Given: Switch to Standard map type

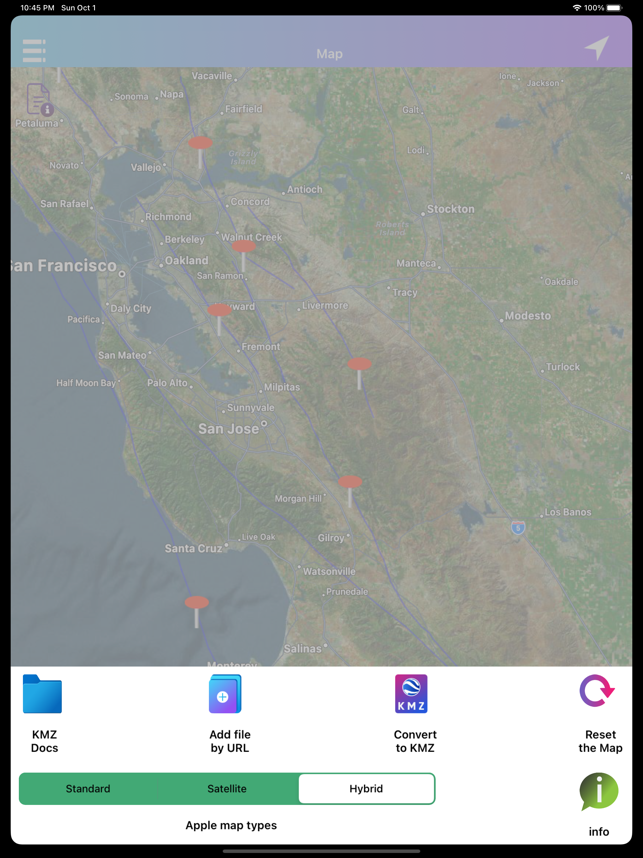Looking at the screenshot, I should 88,789.
